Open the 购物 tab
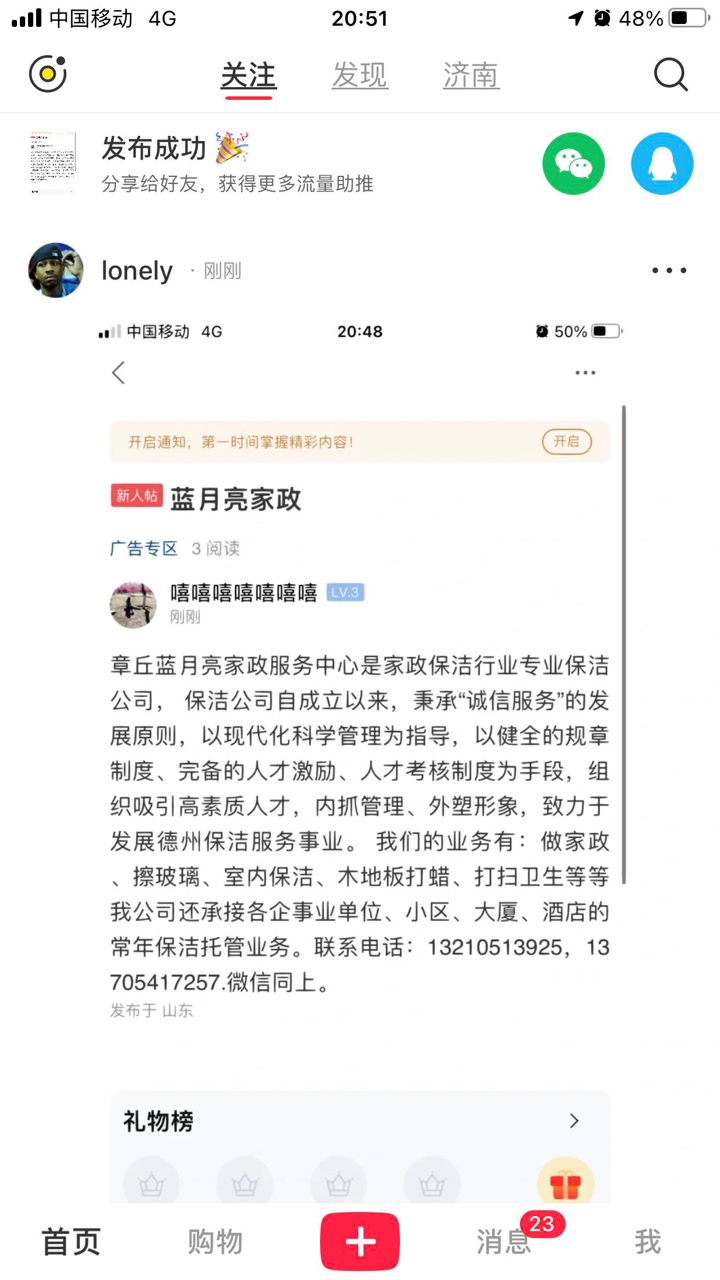The image size is (720, 1280). pyautogui.click(x=215, y=1242)
